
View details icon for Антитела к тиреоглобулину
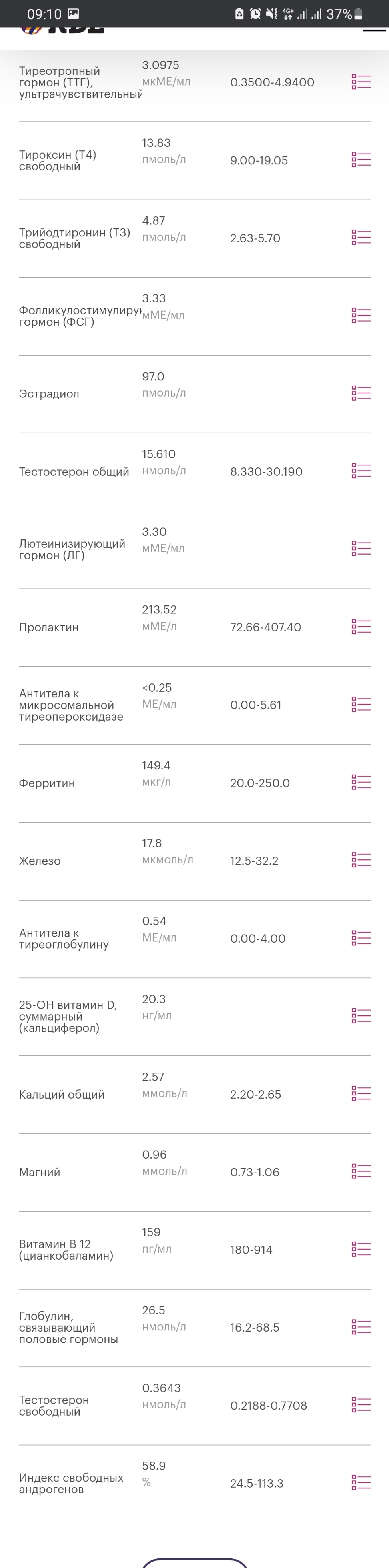361,938
